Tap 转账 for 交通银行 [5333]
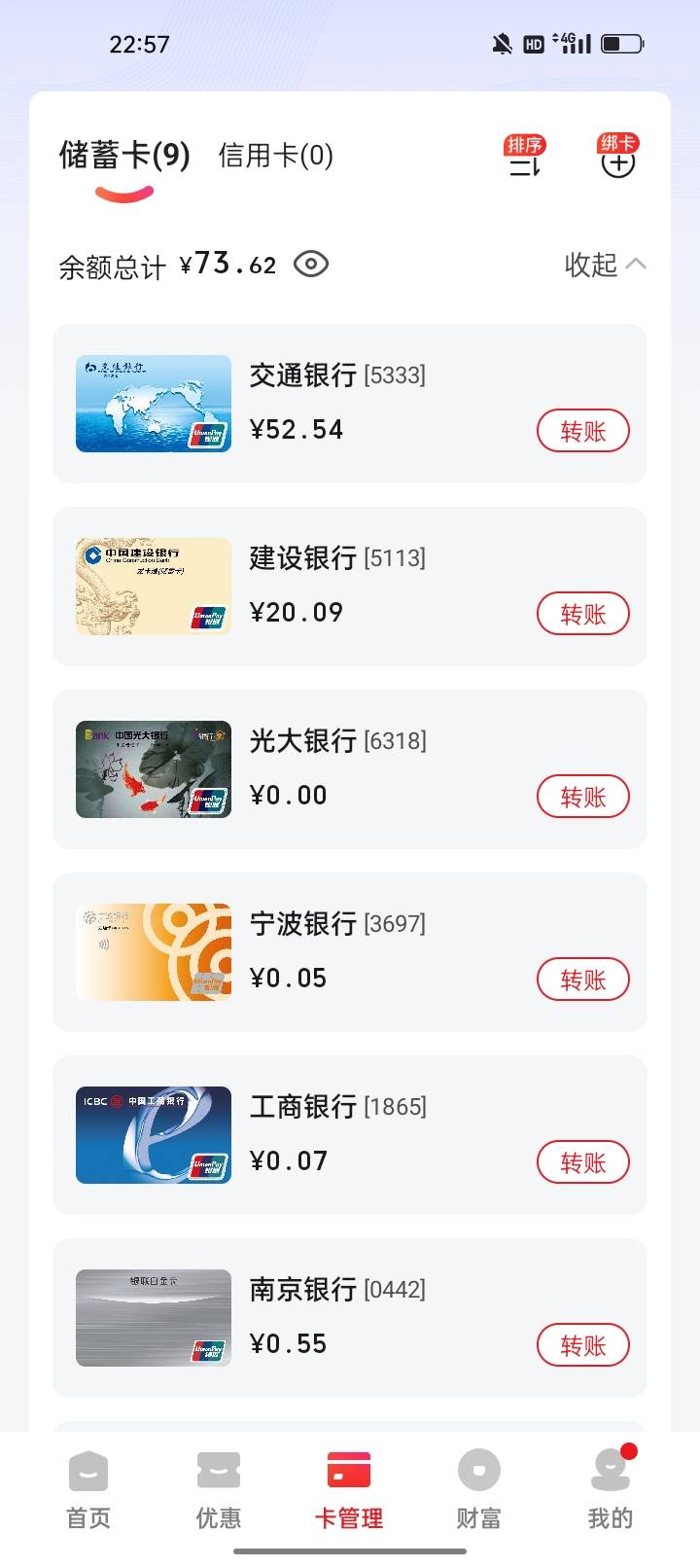Image resolution: width=700 pixels, height=1568 pixels. point(582,431)
